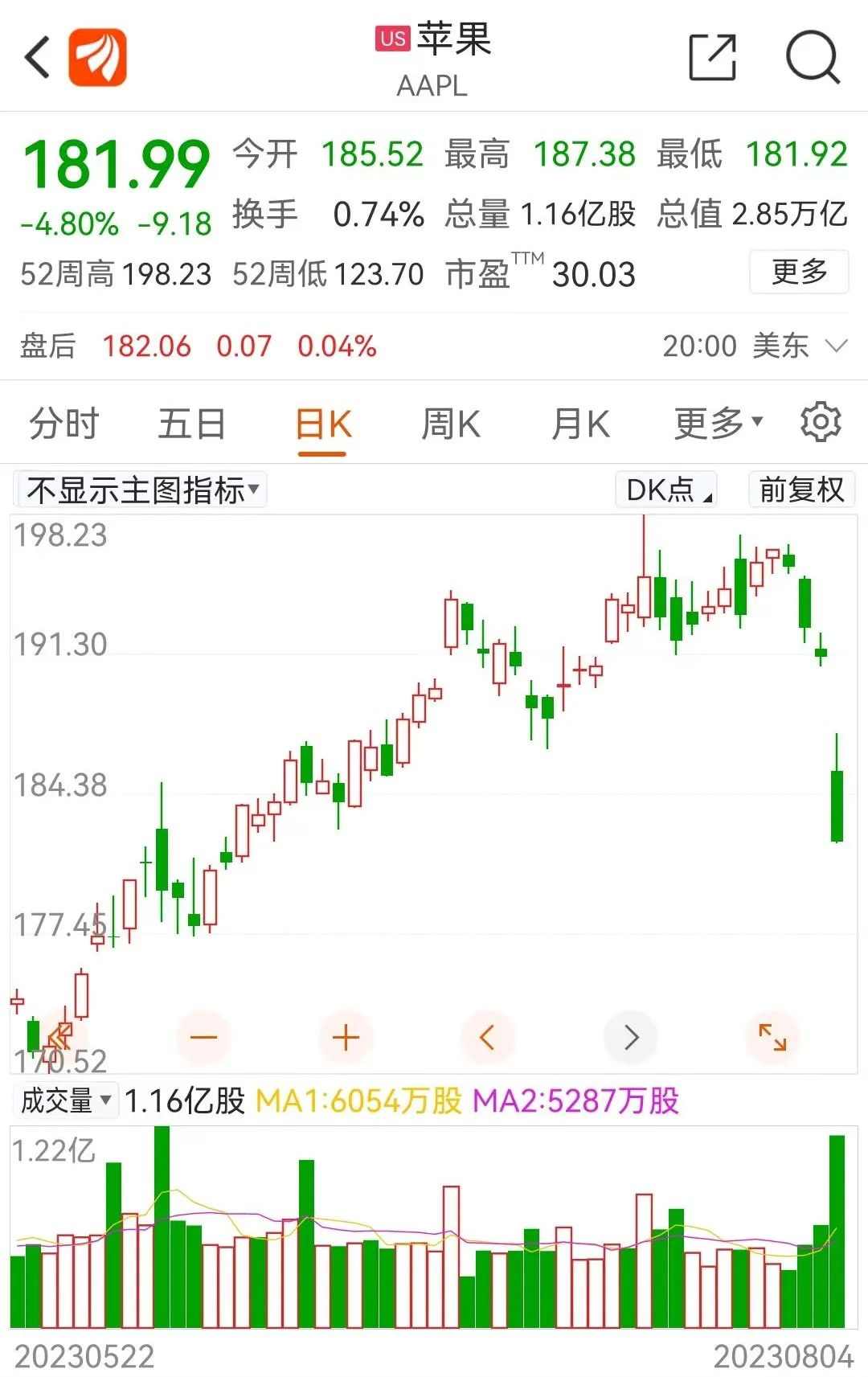Image resolution: width=868 pixels, height=1377 pixels.
Task: Share this AAPL stock page
Action: pos(712,57)
